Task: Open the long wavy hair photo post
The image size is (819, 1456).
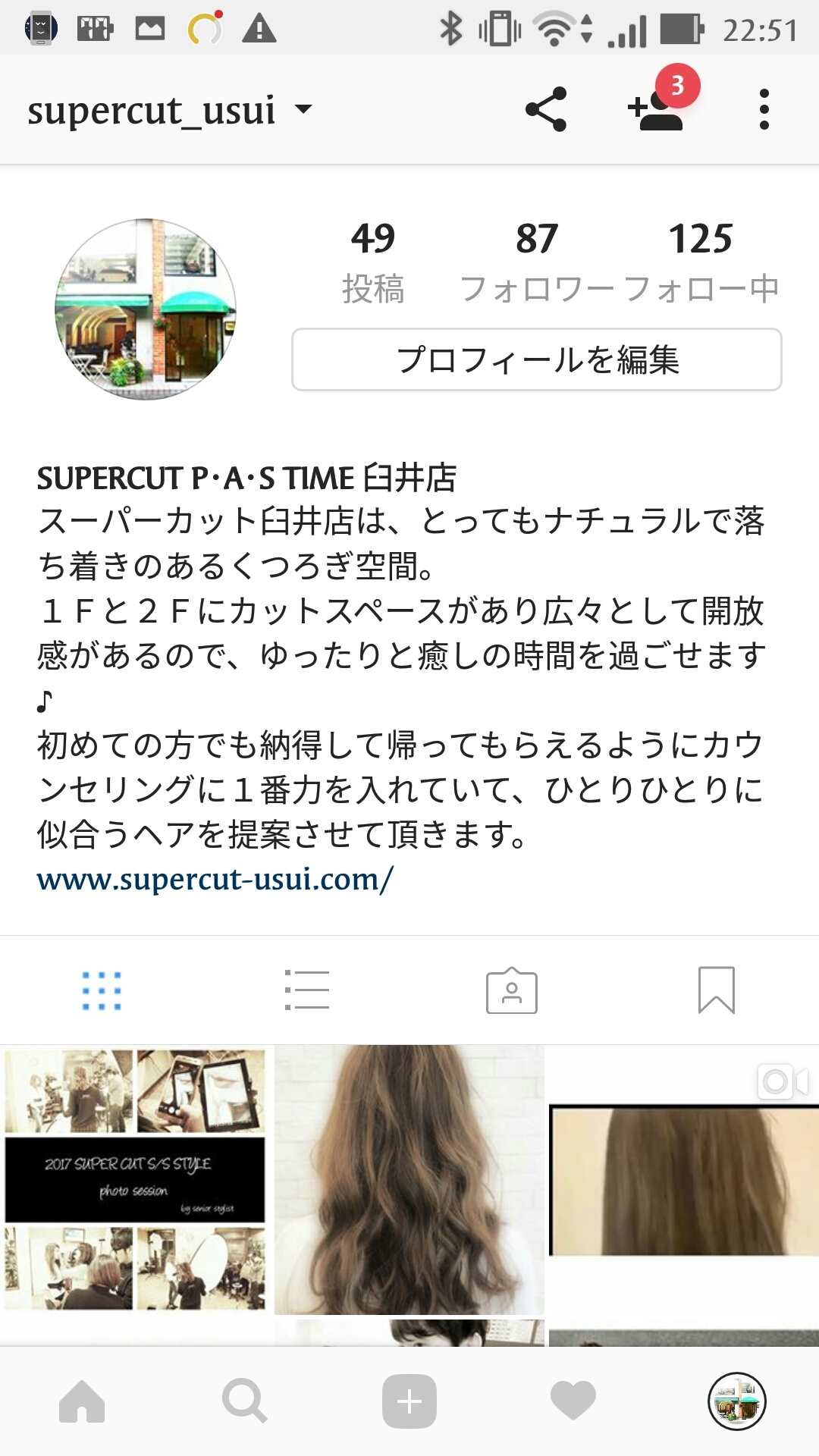Action: click(x=409, y=1179)
